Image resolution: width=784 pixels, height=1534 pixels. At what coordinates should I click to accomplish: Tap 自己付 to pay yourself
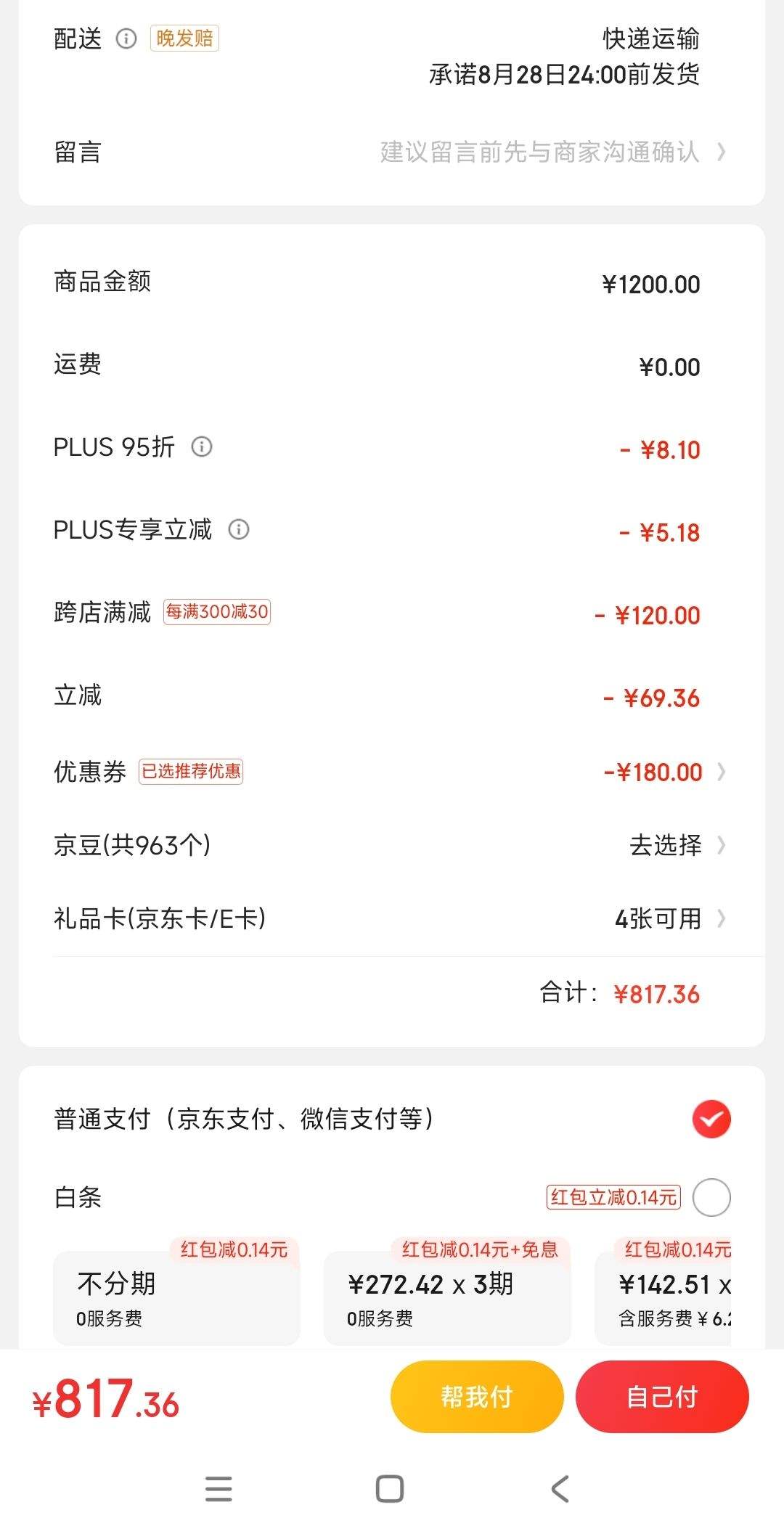(x=662, y=1396)
